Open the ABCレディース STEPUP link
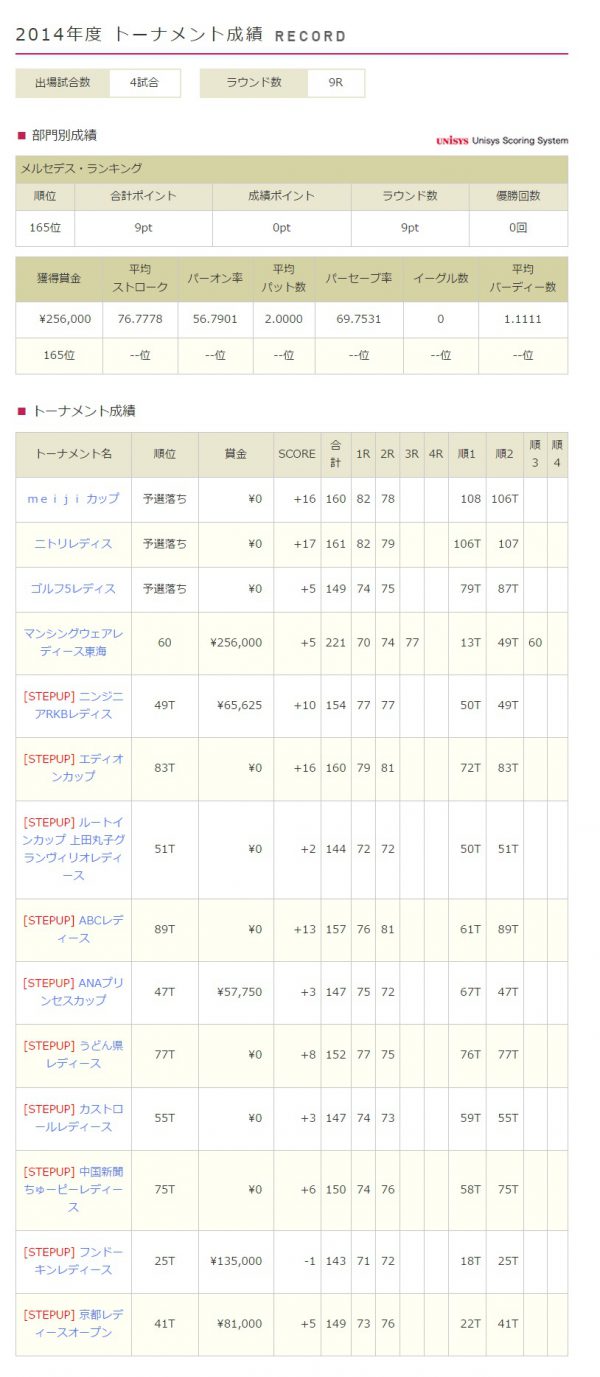 pos(73,929)
